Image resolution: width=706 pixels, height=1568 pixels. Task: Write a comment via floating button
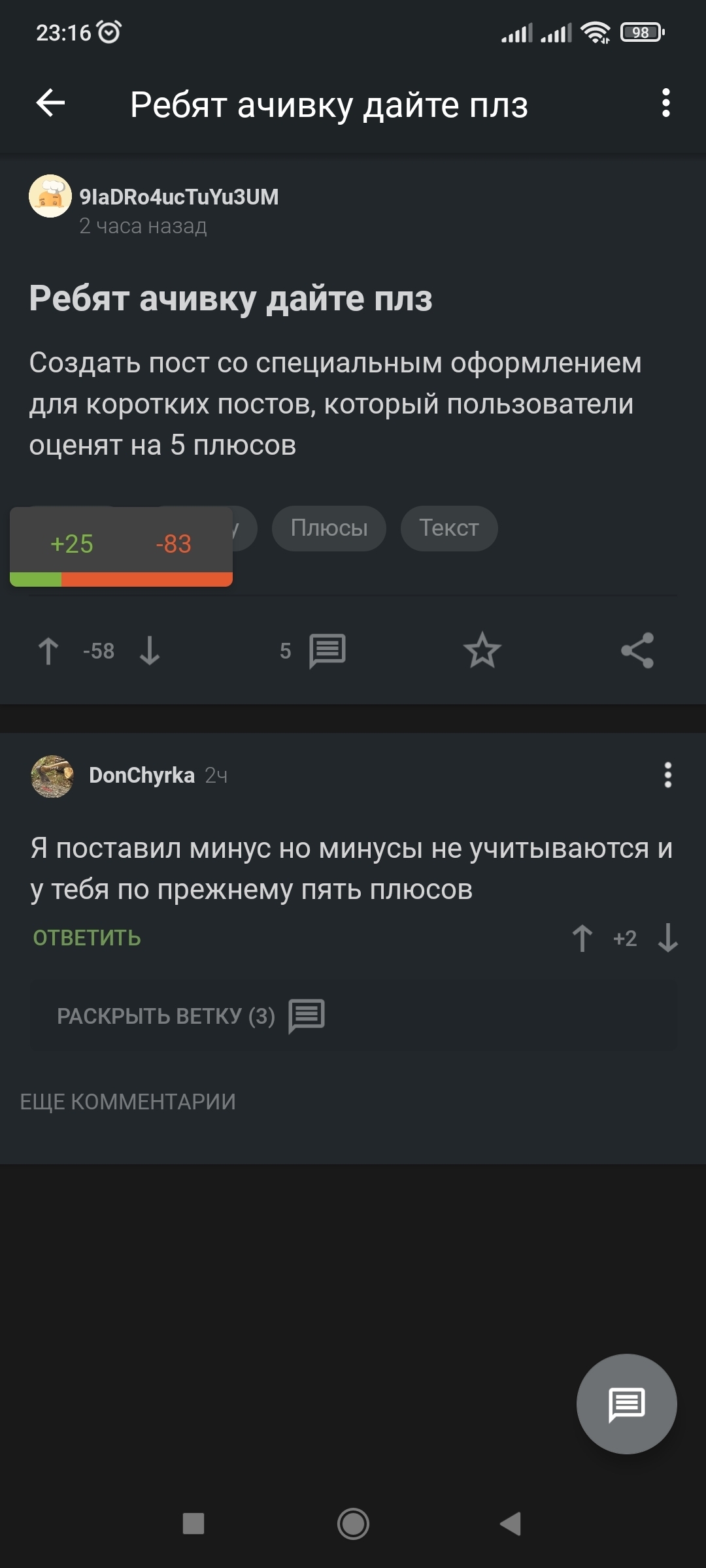[626, 1404]
